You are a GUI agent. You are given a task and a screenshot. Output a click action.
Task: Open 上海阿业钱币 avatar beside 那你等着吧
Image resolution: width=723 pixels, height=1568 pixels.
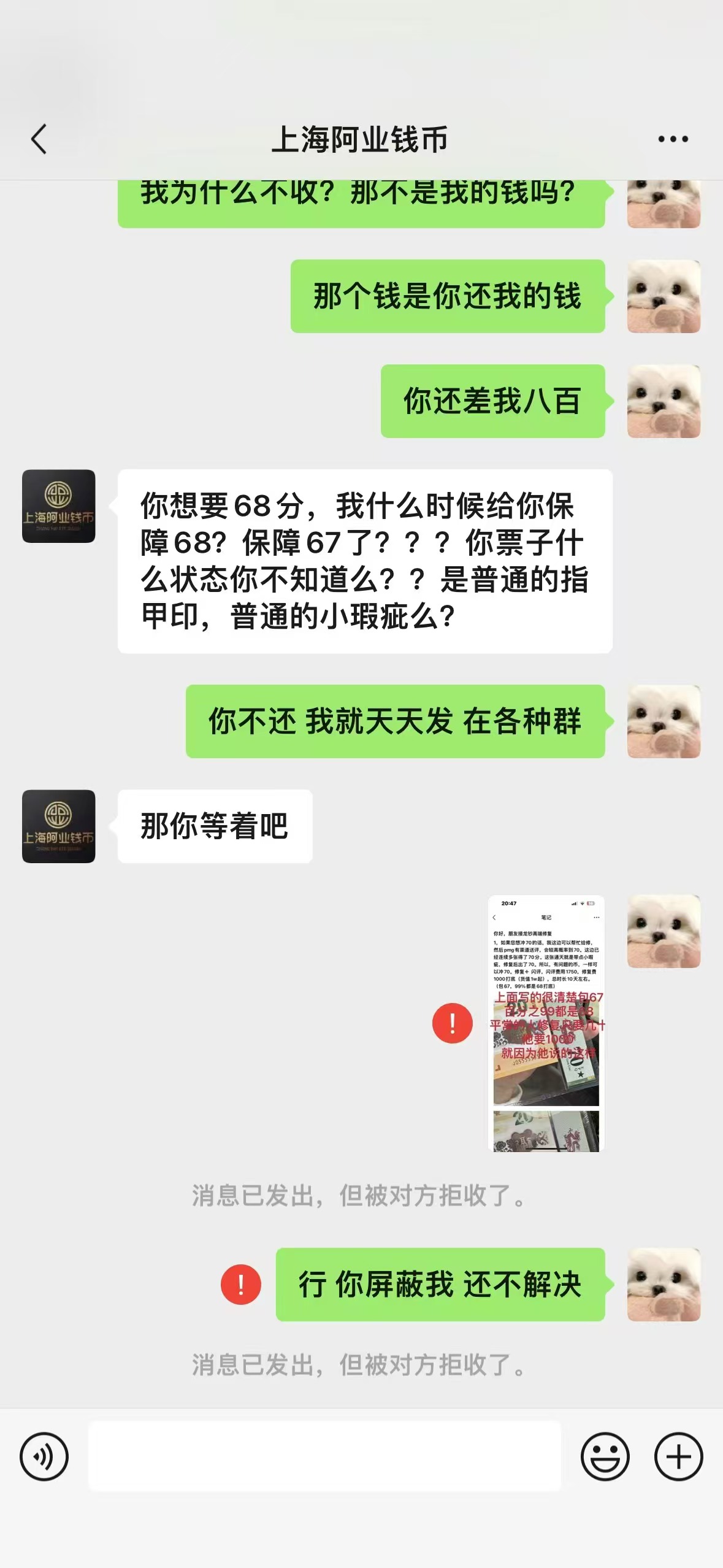click(59, 826)
